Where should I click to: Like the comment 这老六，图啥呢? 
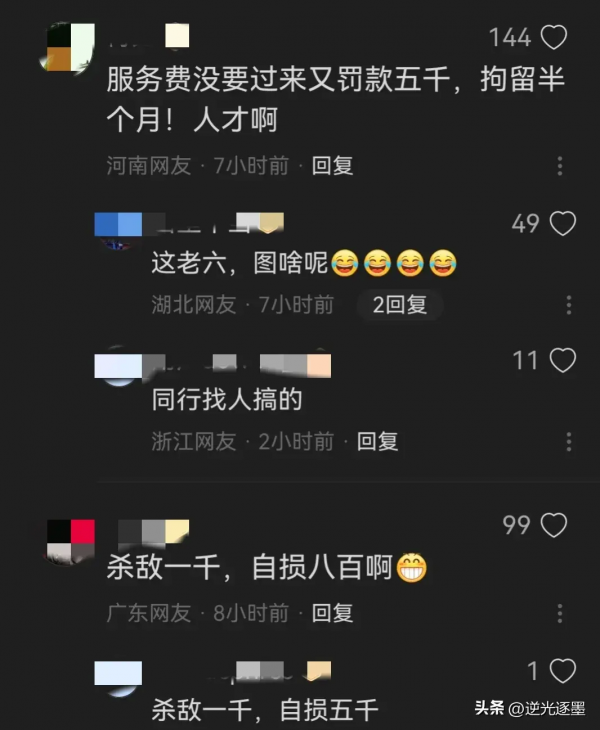(x=563, y=224)
